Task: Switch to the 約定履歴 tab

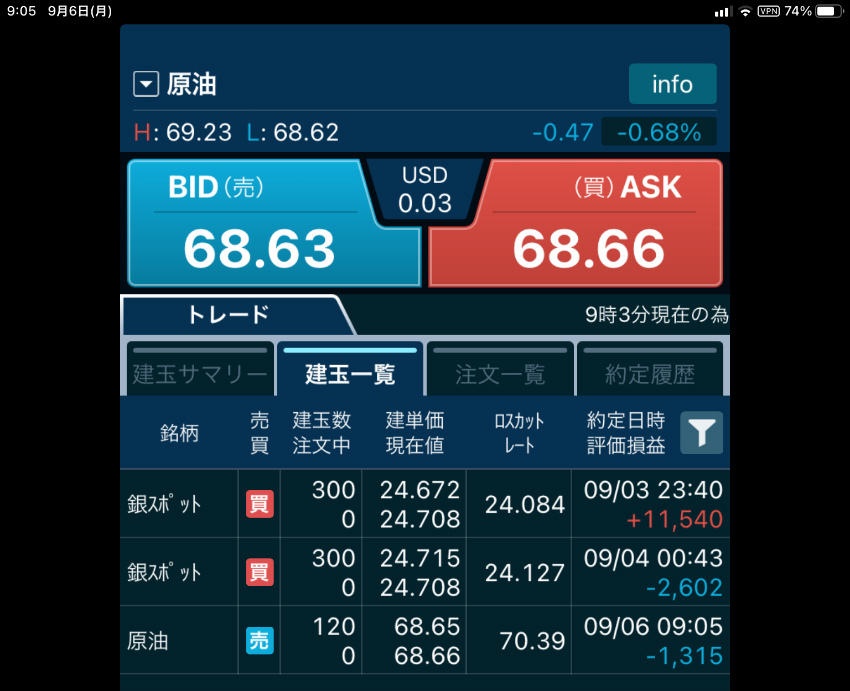Action: (x=650, y=374)
